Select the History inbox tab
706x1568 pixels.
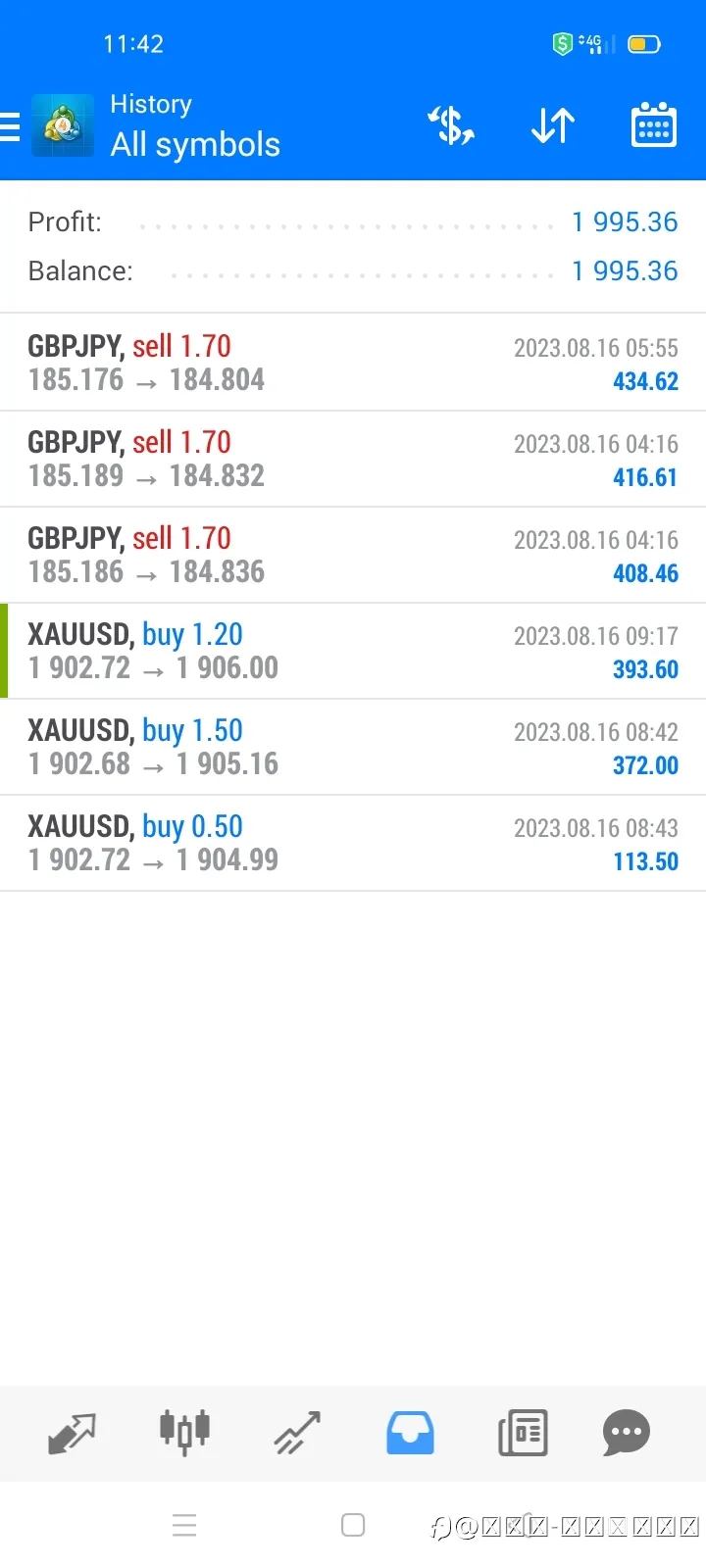pyautogui.click(x=410, y=1433)
